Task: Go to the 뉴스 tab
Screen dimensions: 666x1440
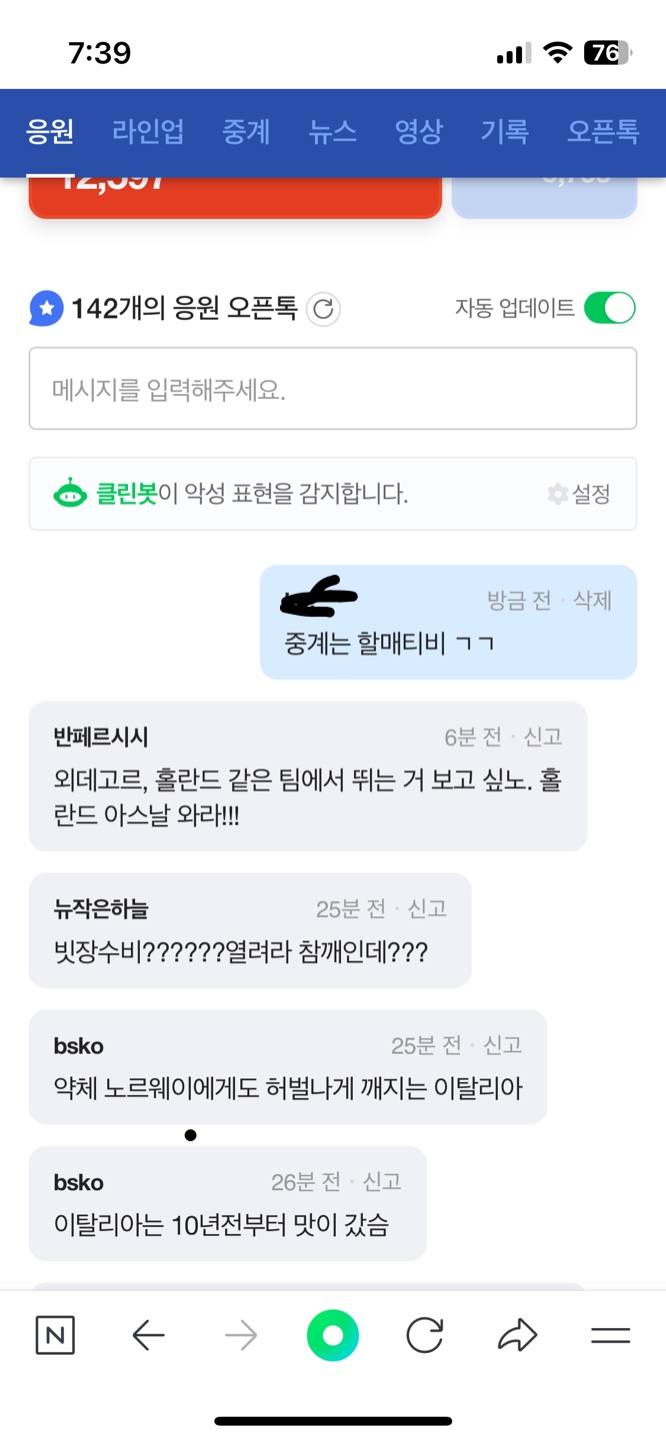Action: click(x=332, y=132)
